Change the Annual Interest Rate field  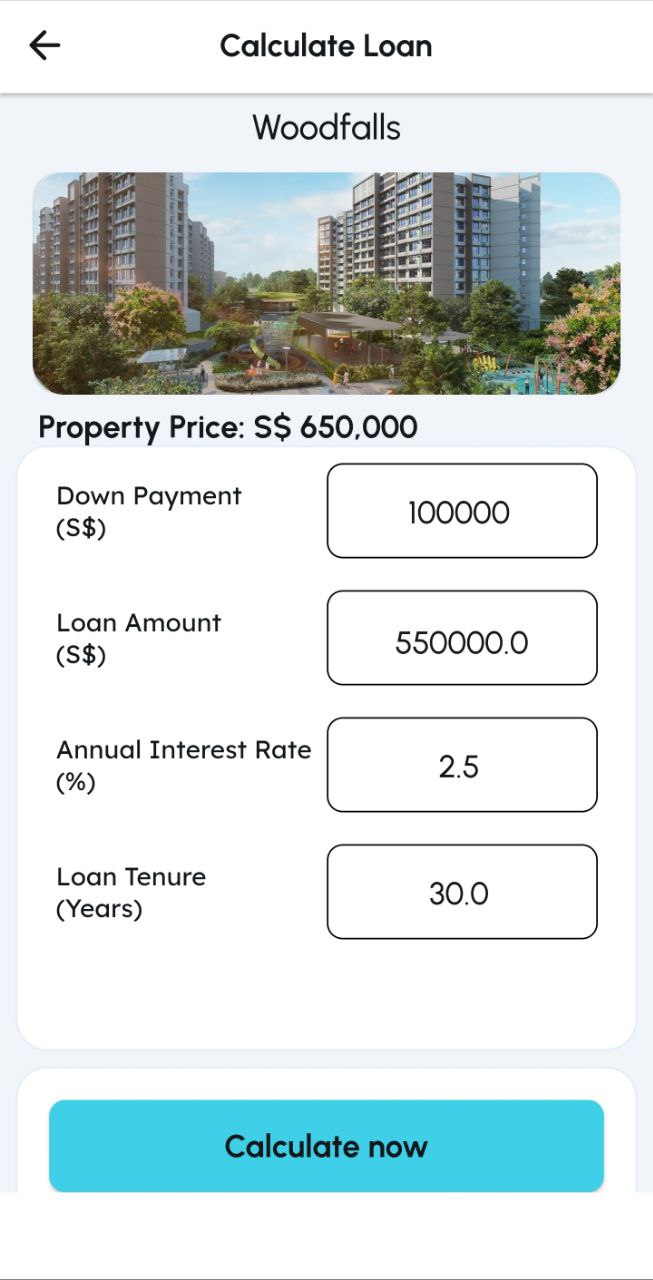coord(461,765)
